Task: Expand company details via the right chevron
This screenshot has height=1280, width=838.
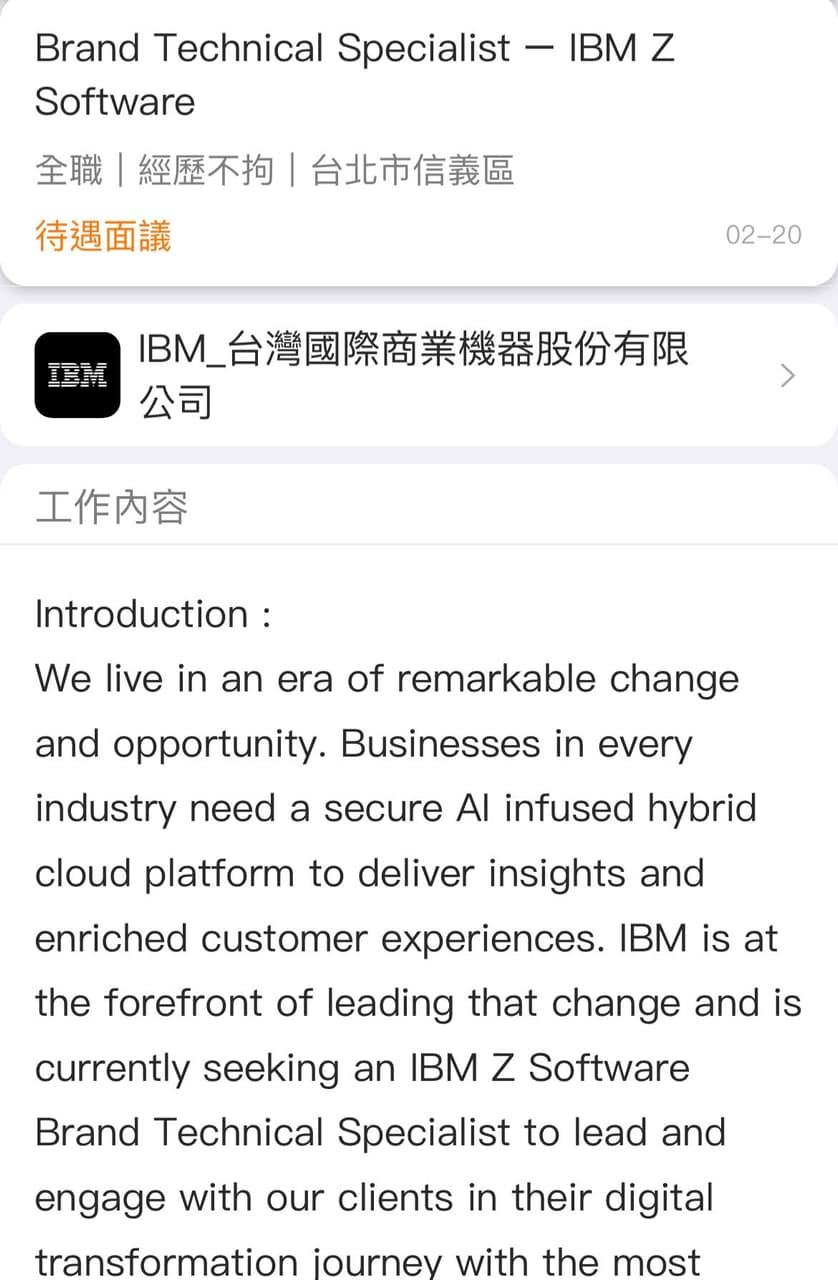Action: [787, 375]
